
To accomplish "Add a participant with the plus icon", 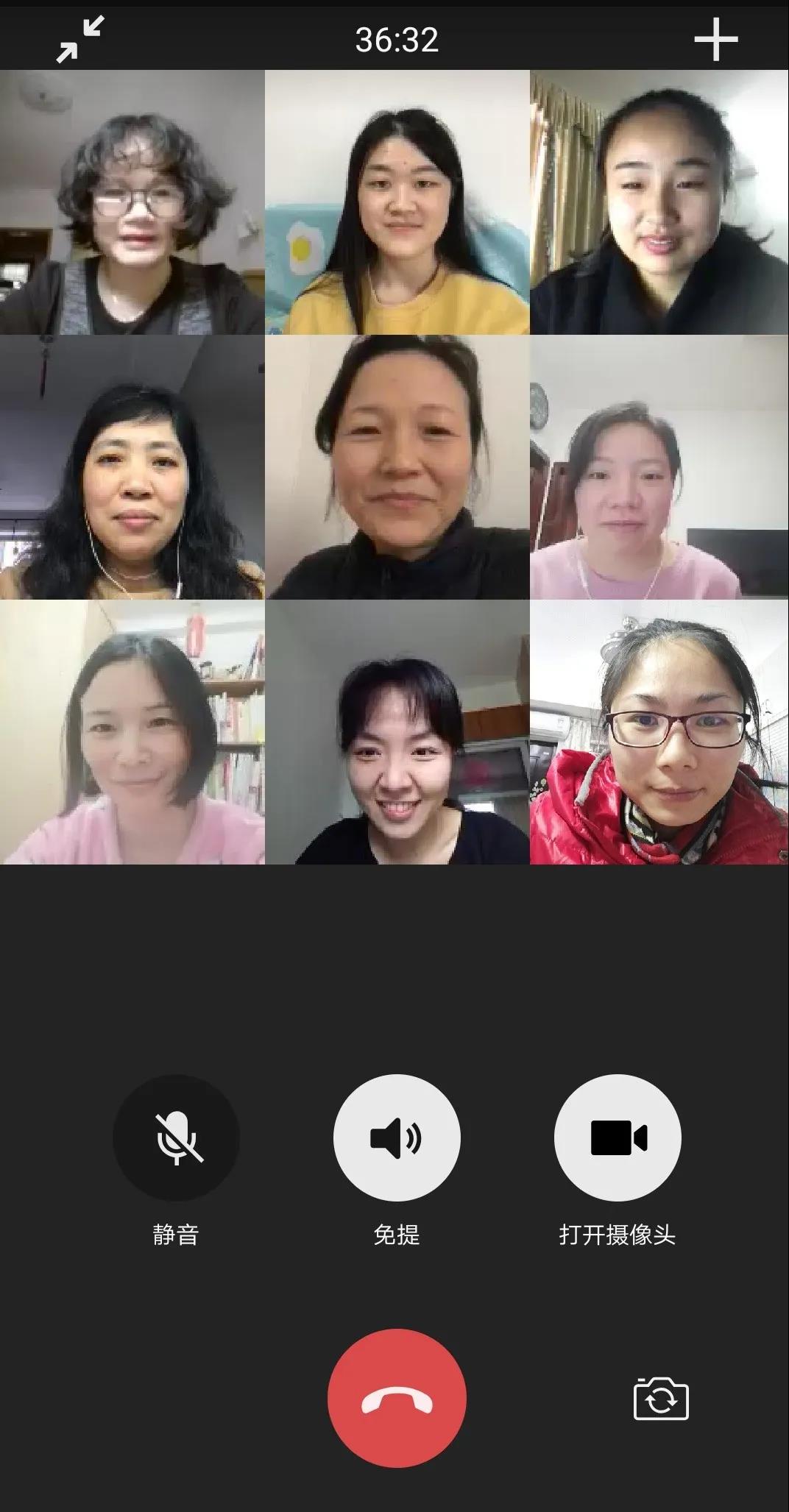I will coord(715,39).
